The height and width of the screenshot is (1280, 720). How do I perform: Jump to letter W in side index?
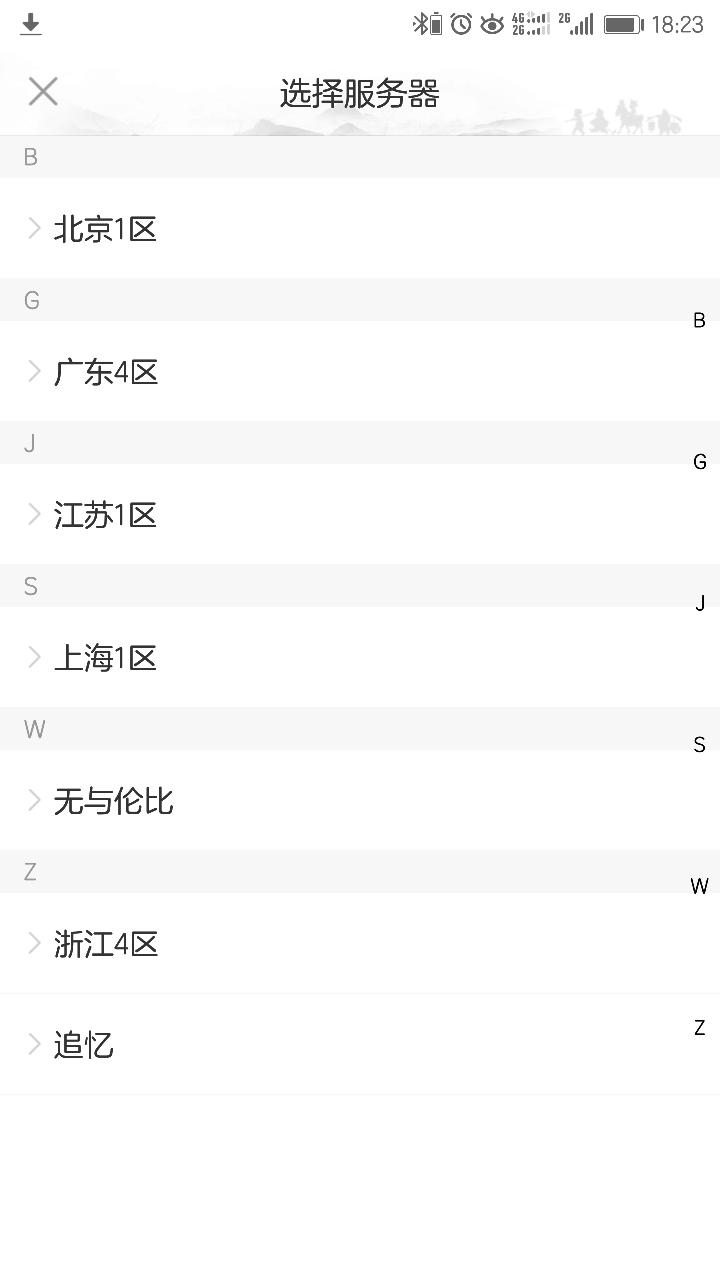(x=699, y=886)
